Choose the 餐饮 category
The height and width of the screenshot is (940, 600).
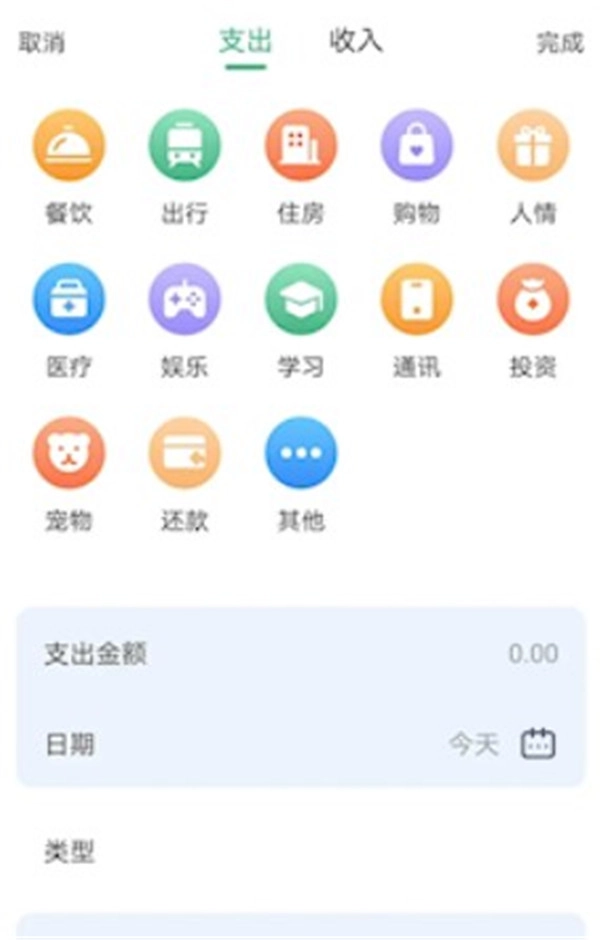69,146
